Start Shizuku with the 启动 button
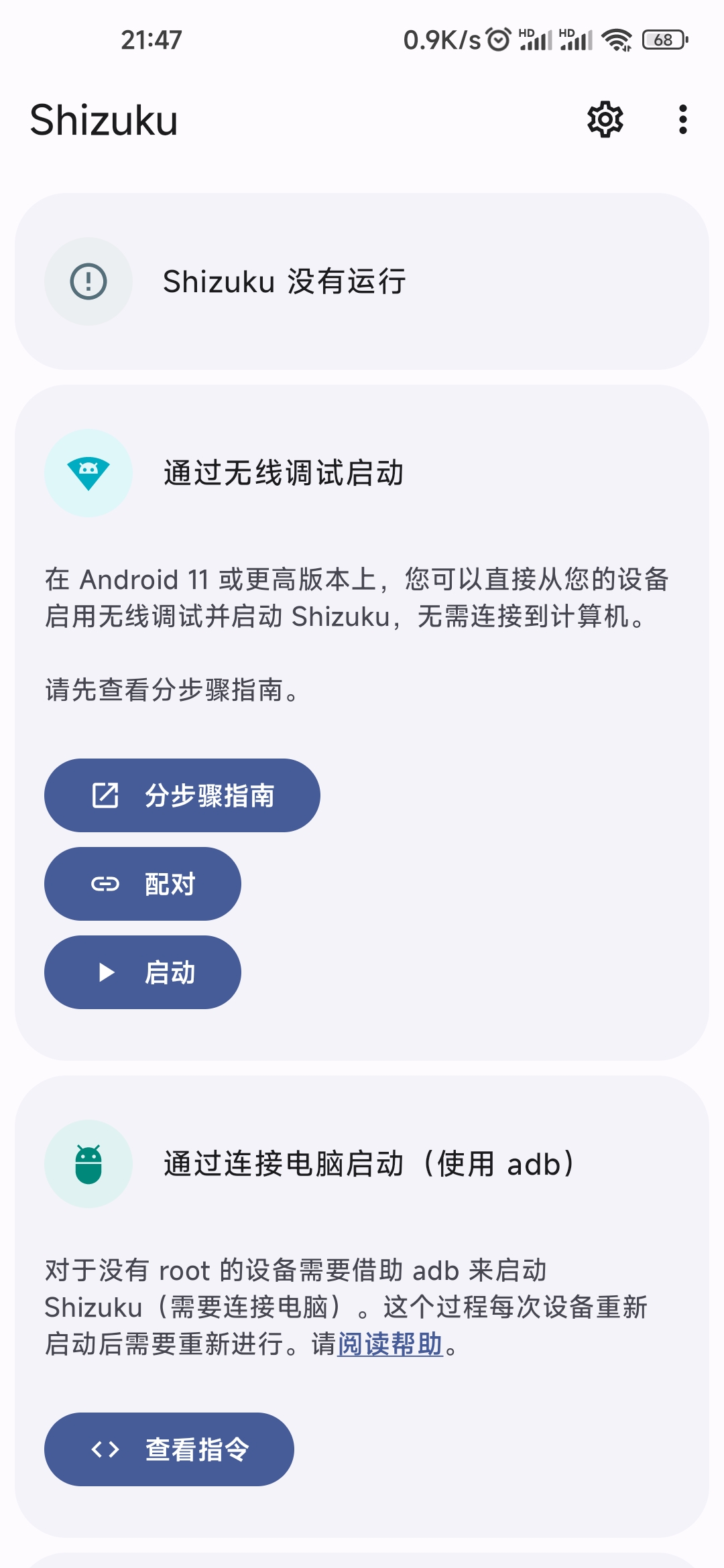724x1568 pixels. 143,972
